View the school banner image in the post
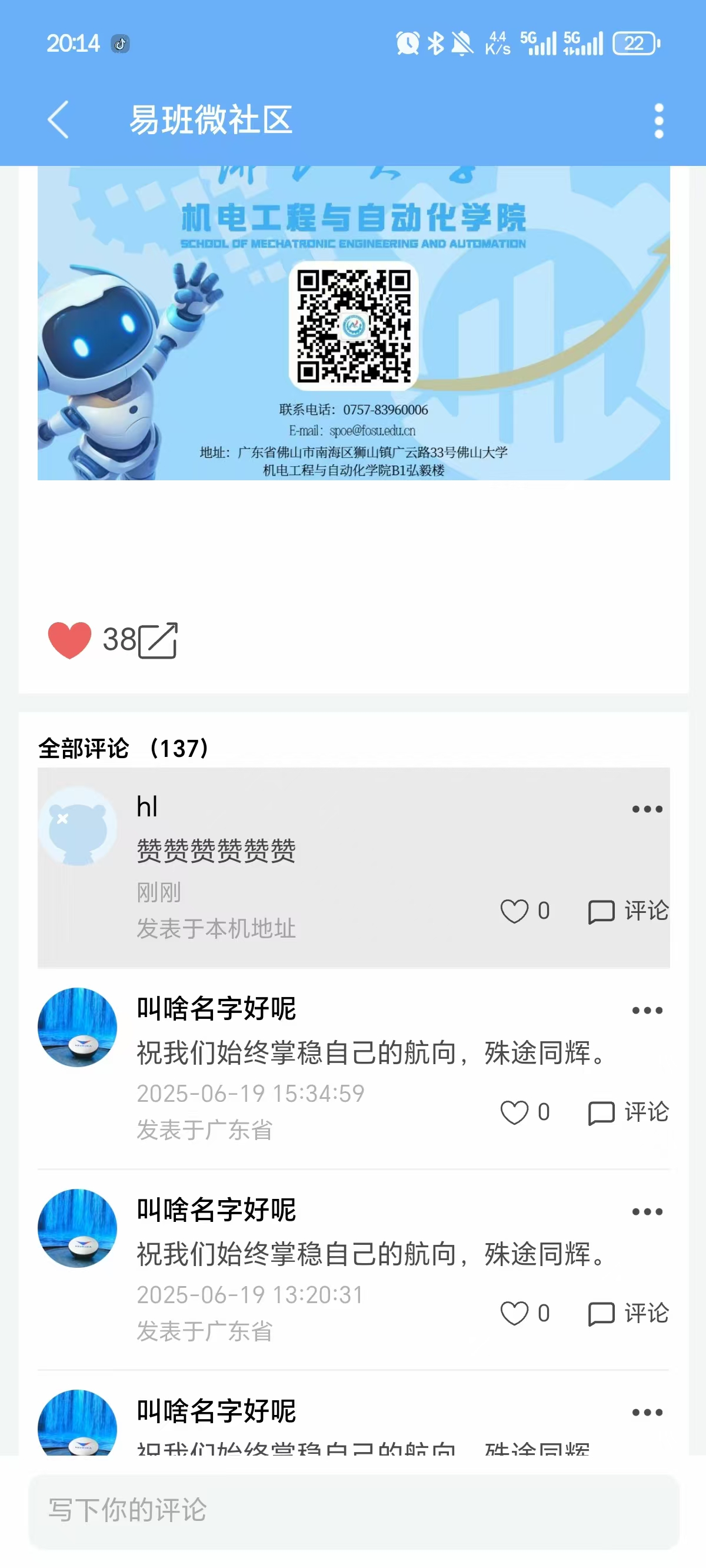 point(354,323)
